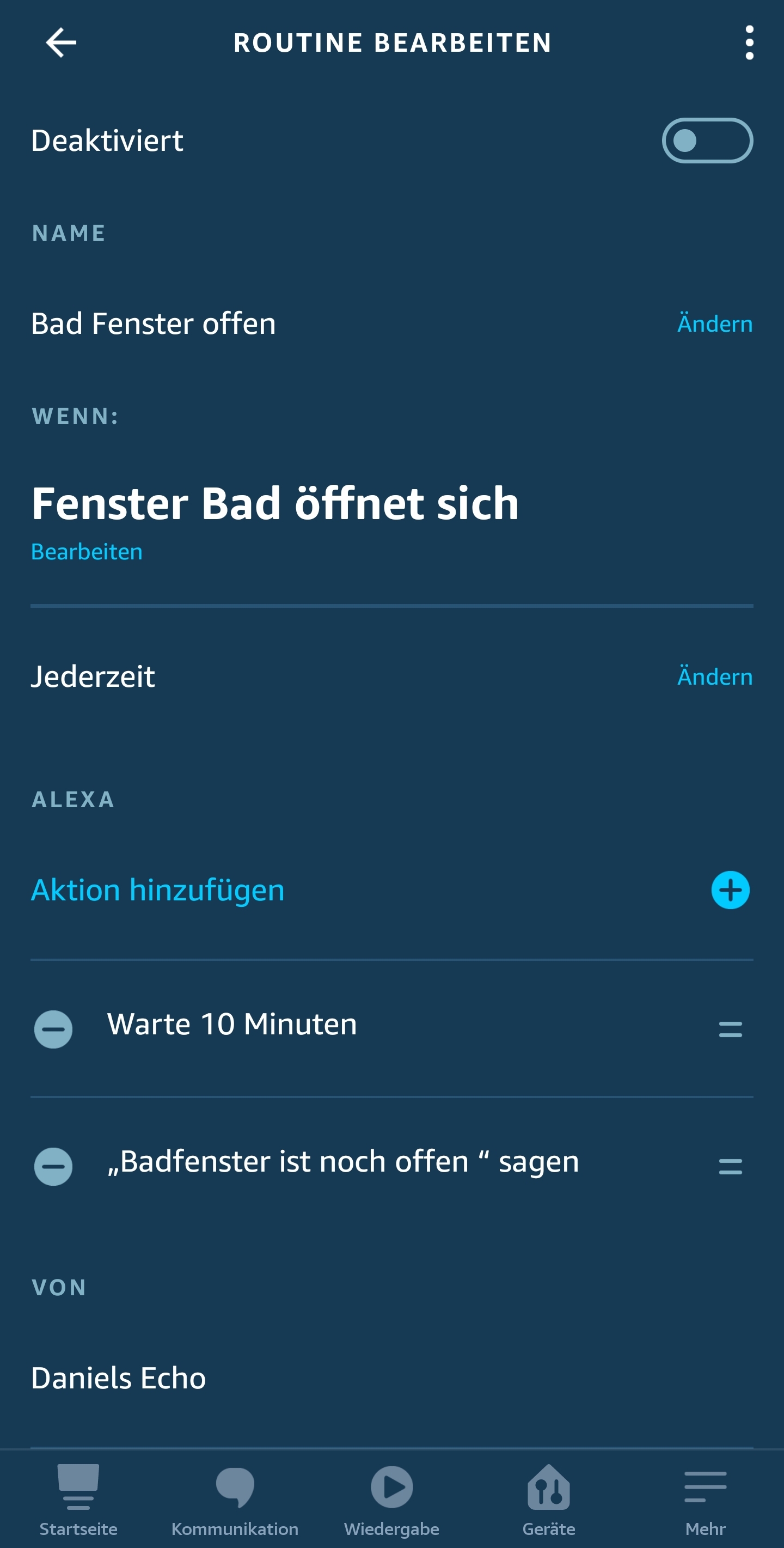Open the three-dot overflow menu
The image size is (784, 1548).
749,42
